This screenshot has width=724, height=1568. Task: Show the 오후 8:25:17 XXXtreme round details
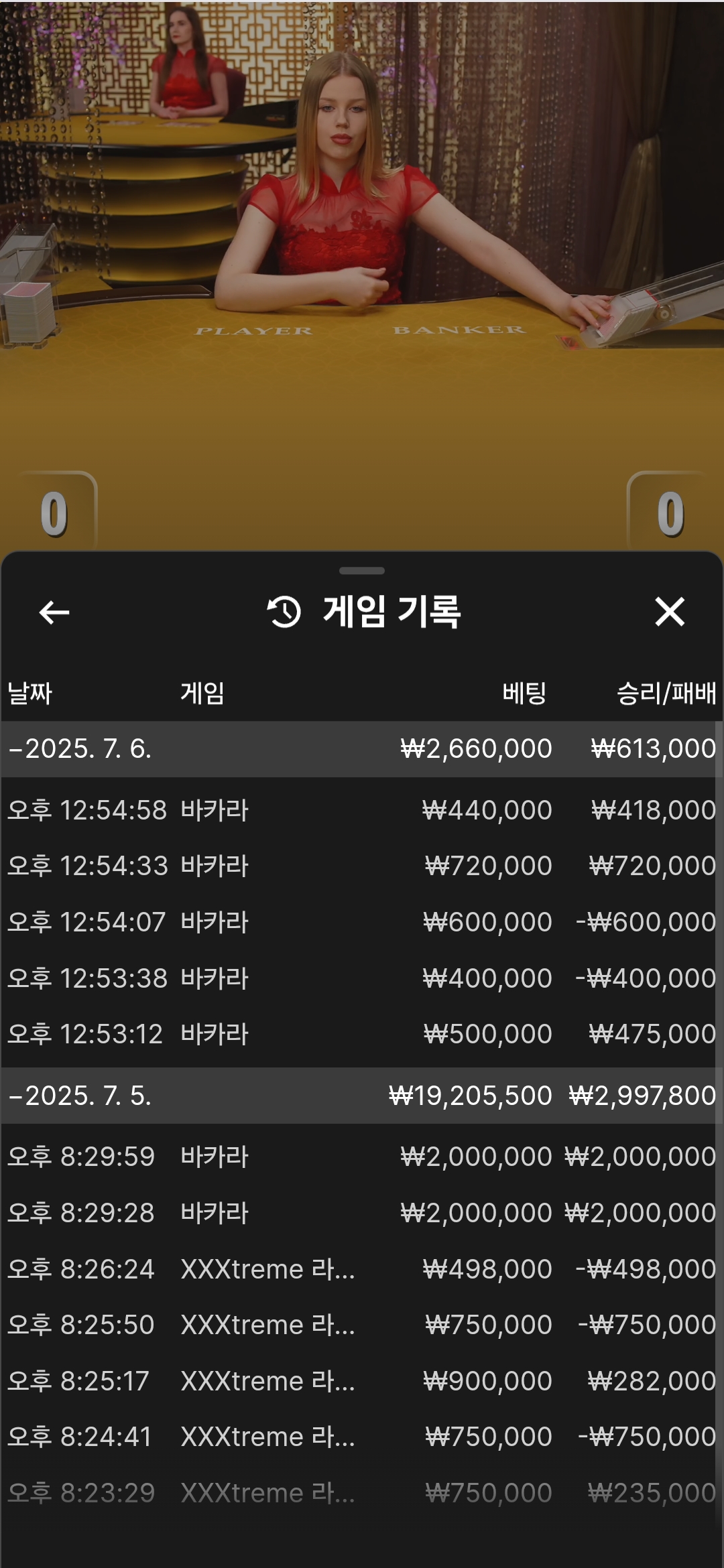coord(362,1381)
